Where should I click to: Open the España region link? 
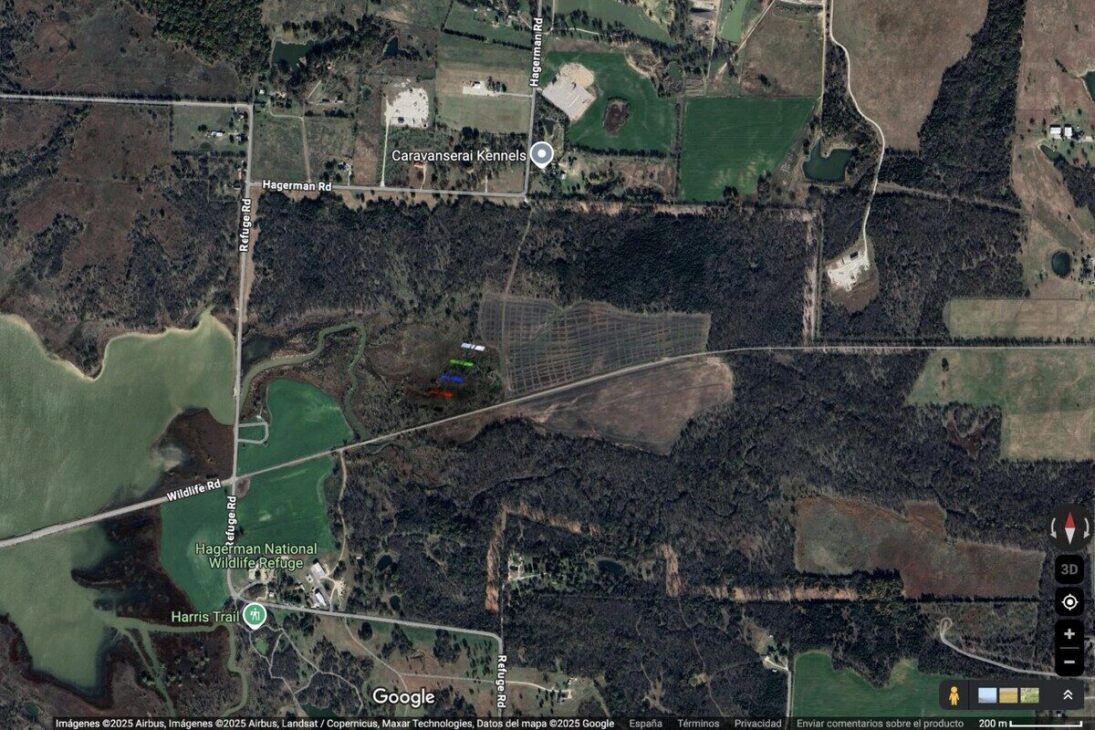coord(646,723)
